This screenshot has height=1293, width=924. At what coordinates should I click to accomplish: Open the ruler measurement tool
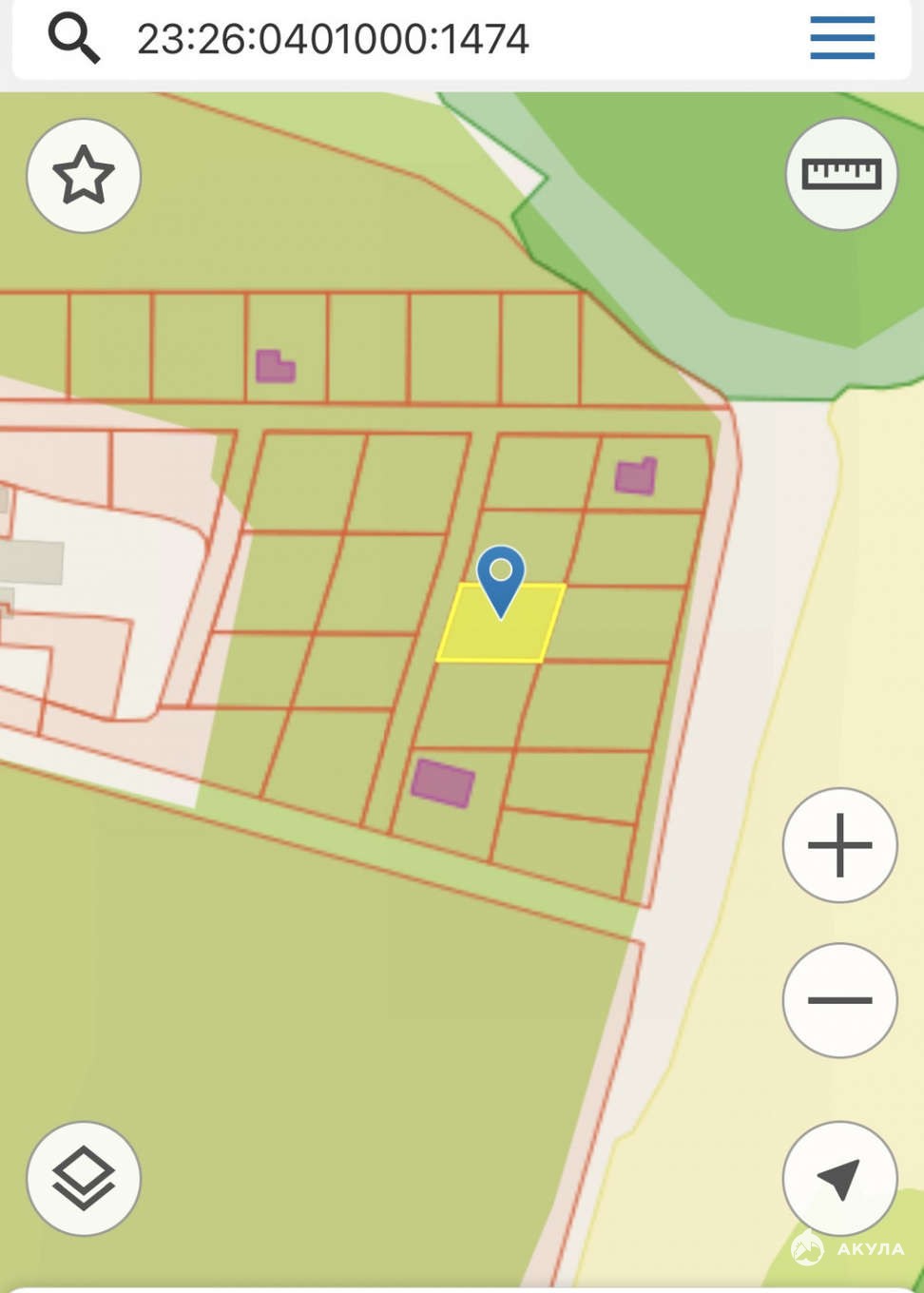841,174
